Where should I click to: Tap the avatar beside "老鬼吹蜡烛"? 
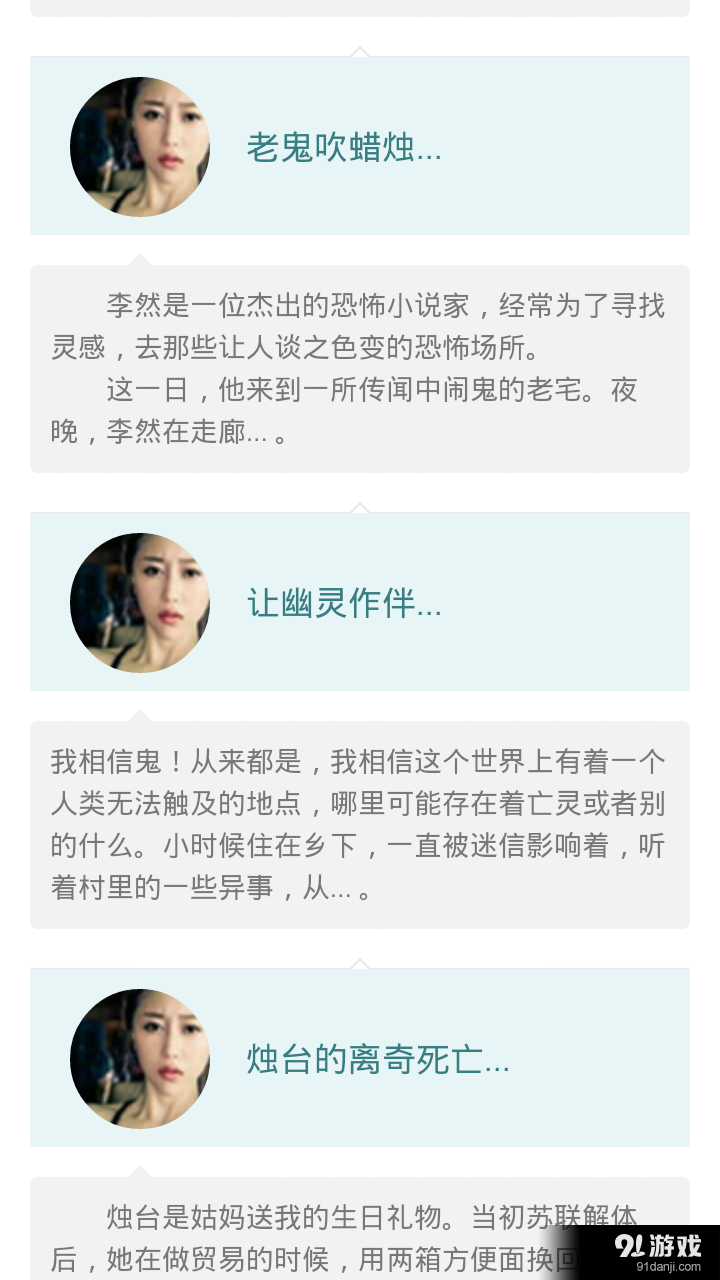[x=140, y=146]
